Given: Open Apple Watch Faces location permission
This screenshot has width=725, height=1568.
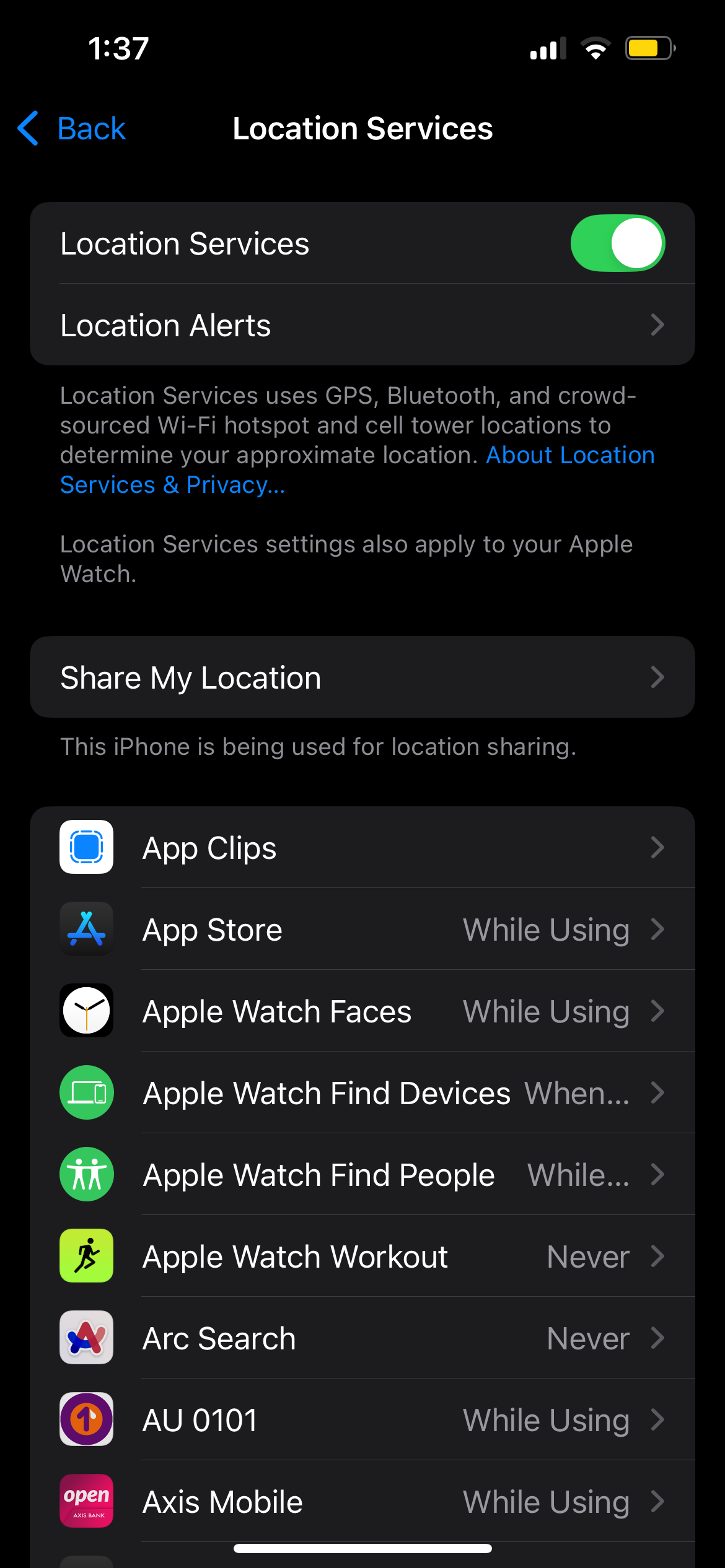Looking at the screenshot, I should (x=362, y=1011).
